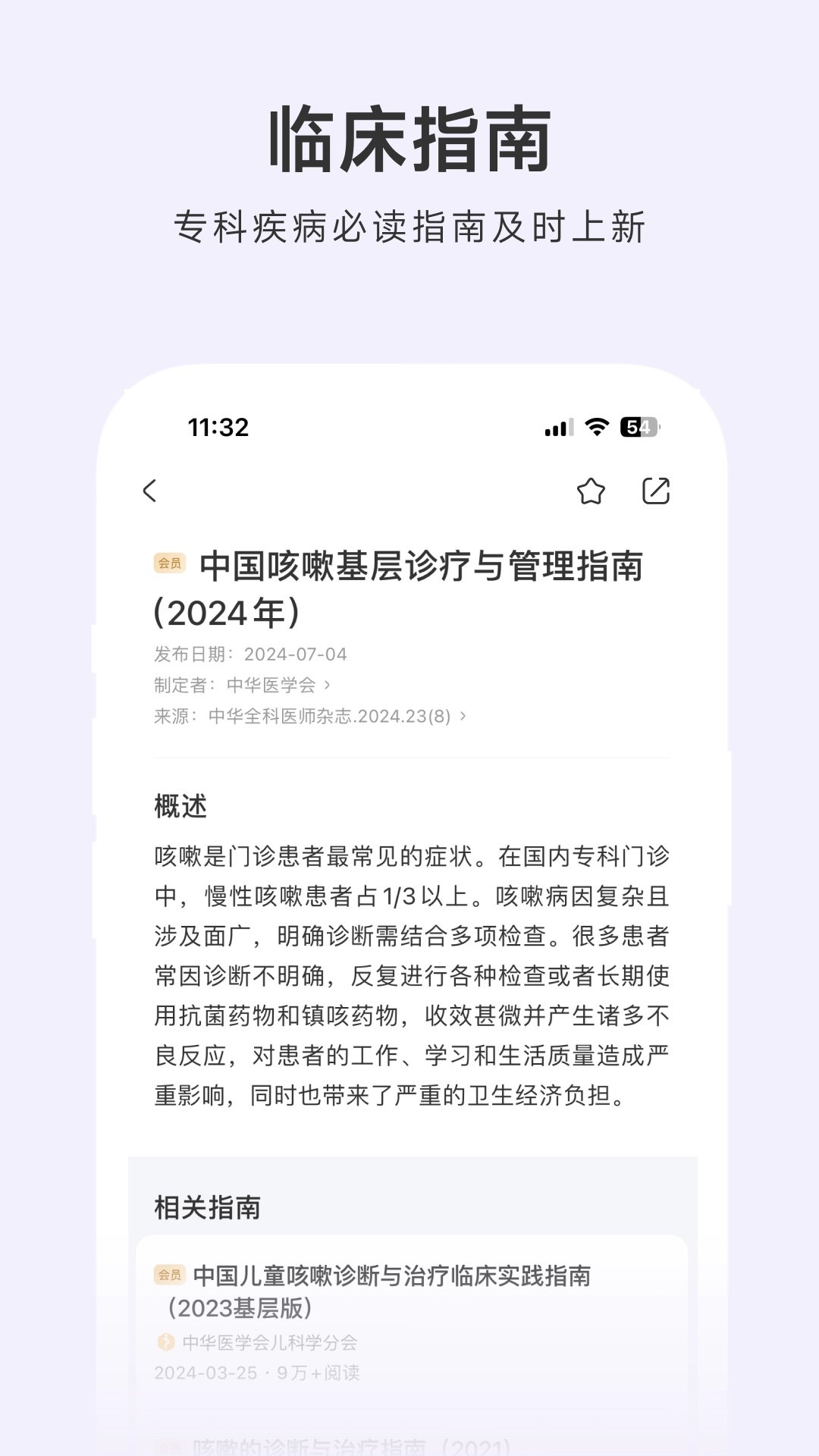
Task: Tap the back arrow to return
Action: (x=151, y=491)
